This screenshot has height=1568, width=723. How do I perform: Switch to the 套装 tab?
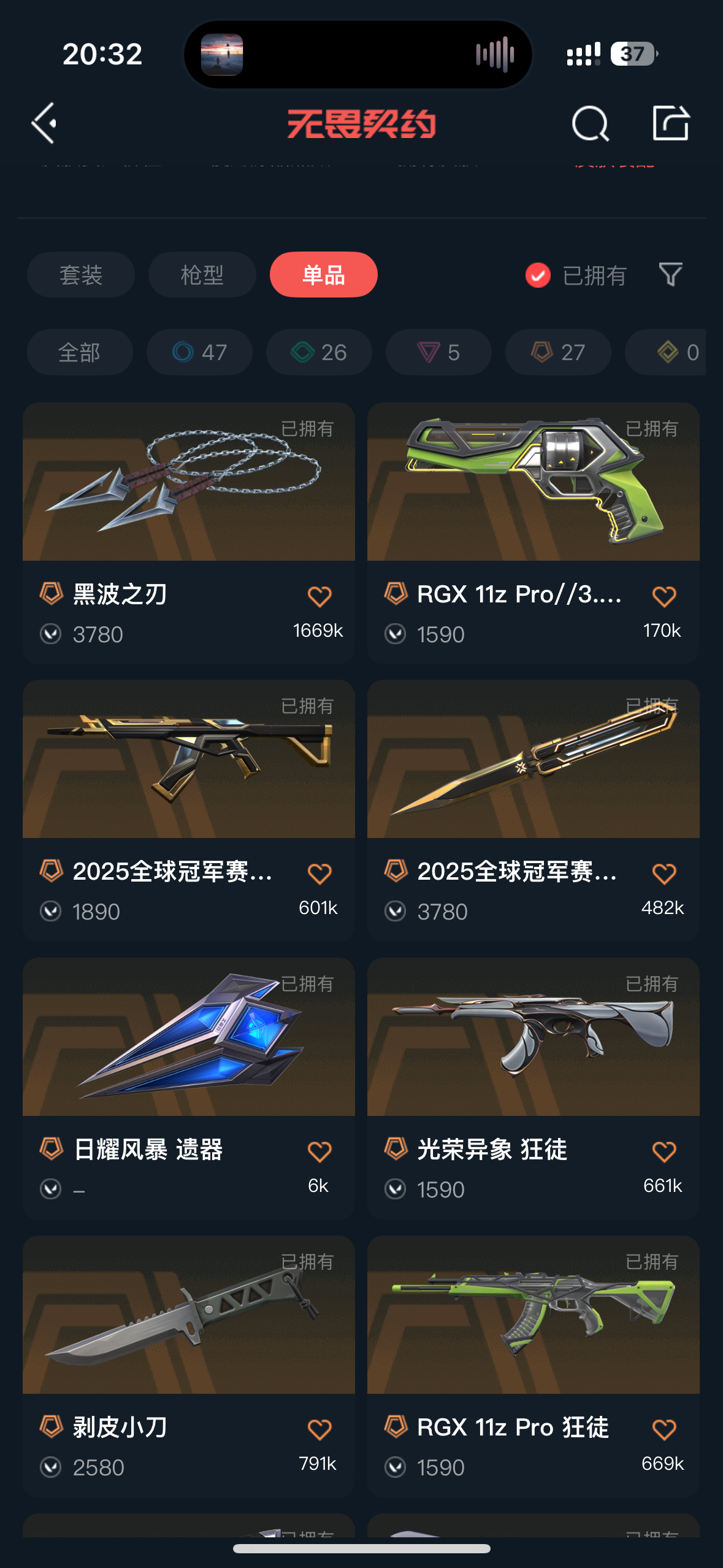[81, 275]
